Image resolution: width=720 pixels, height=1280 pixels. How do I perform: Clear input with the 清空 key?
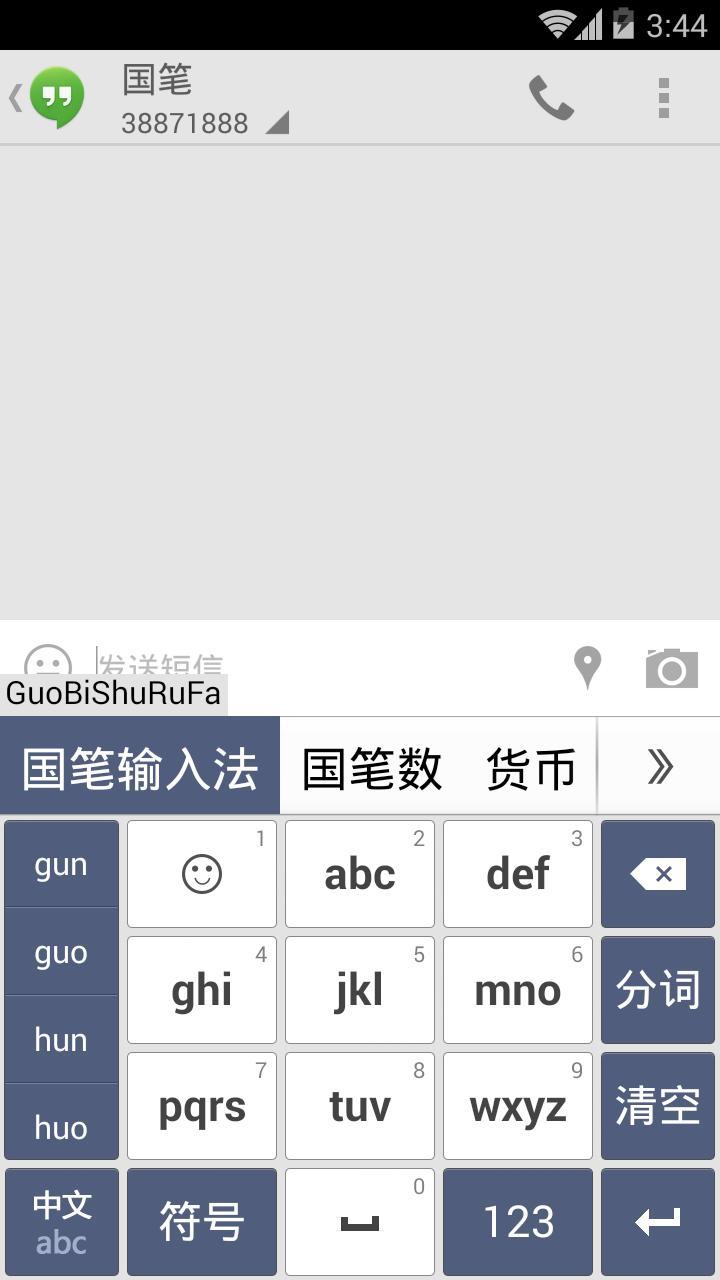tap(657, 1106)
